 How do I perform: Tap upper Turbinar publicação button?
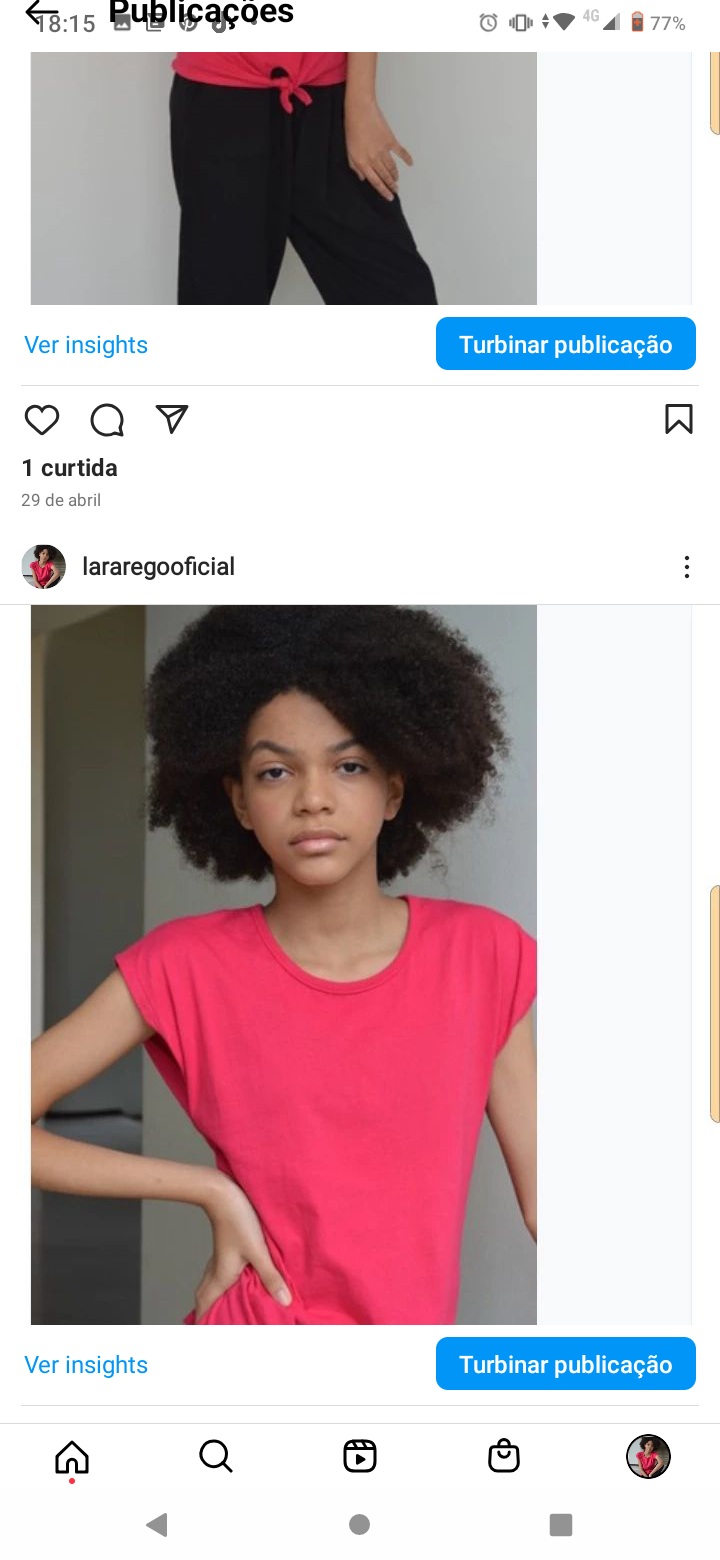(x=565, y=345)
